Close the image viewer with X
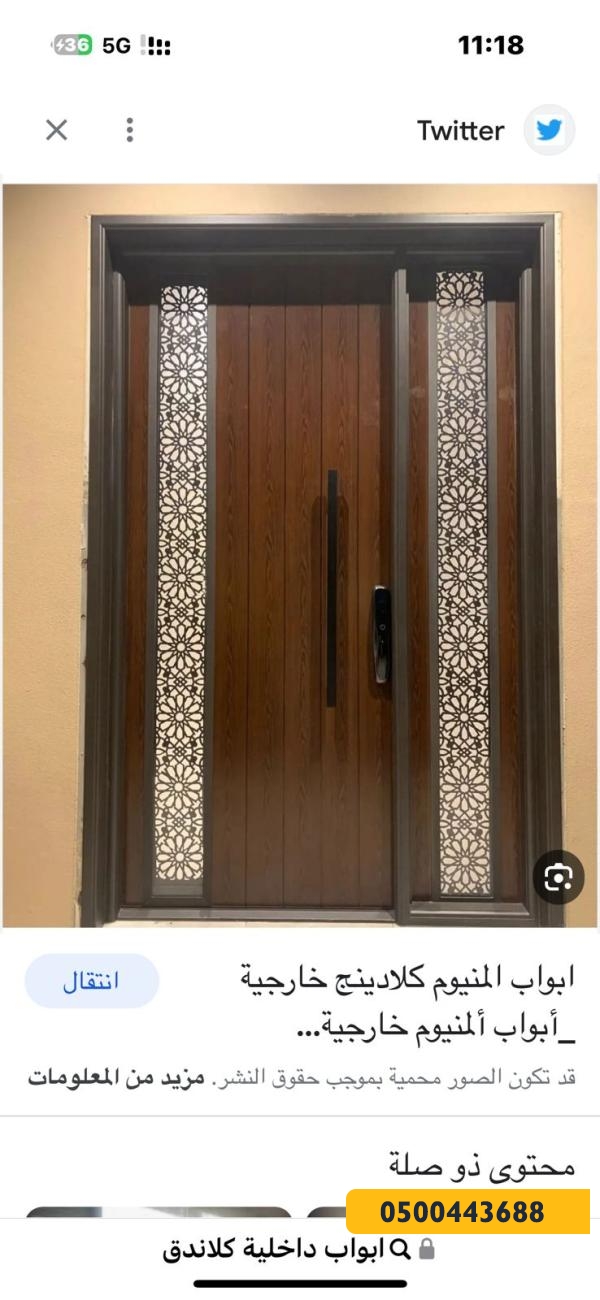Image resolution: width=600 pixels, height=1300 pixels. (57, 130)
